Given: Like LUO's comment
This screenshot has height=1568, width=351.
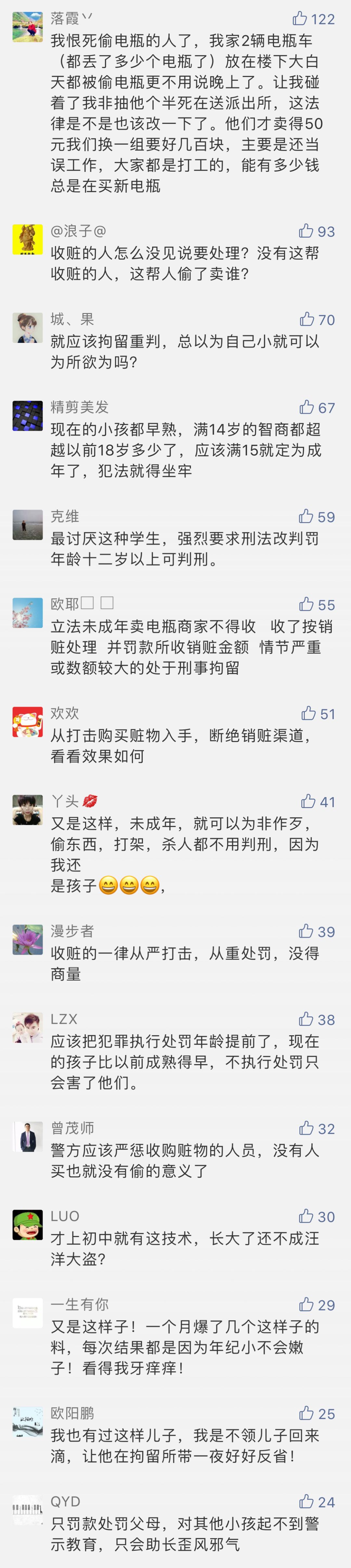Looking at the screenshot, I should pyautogui.click(x=306, y=1216).
